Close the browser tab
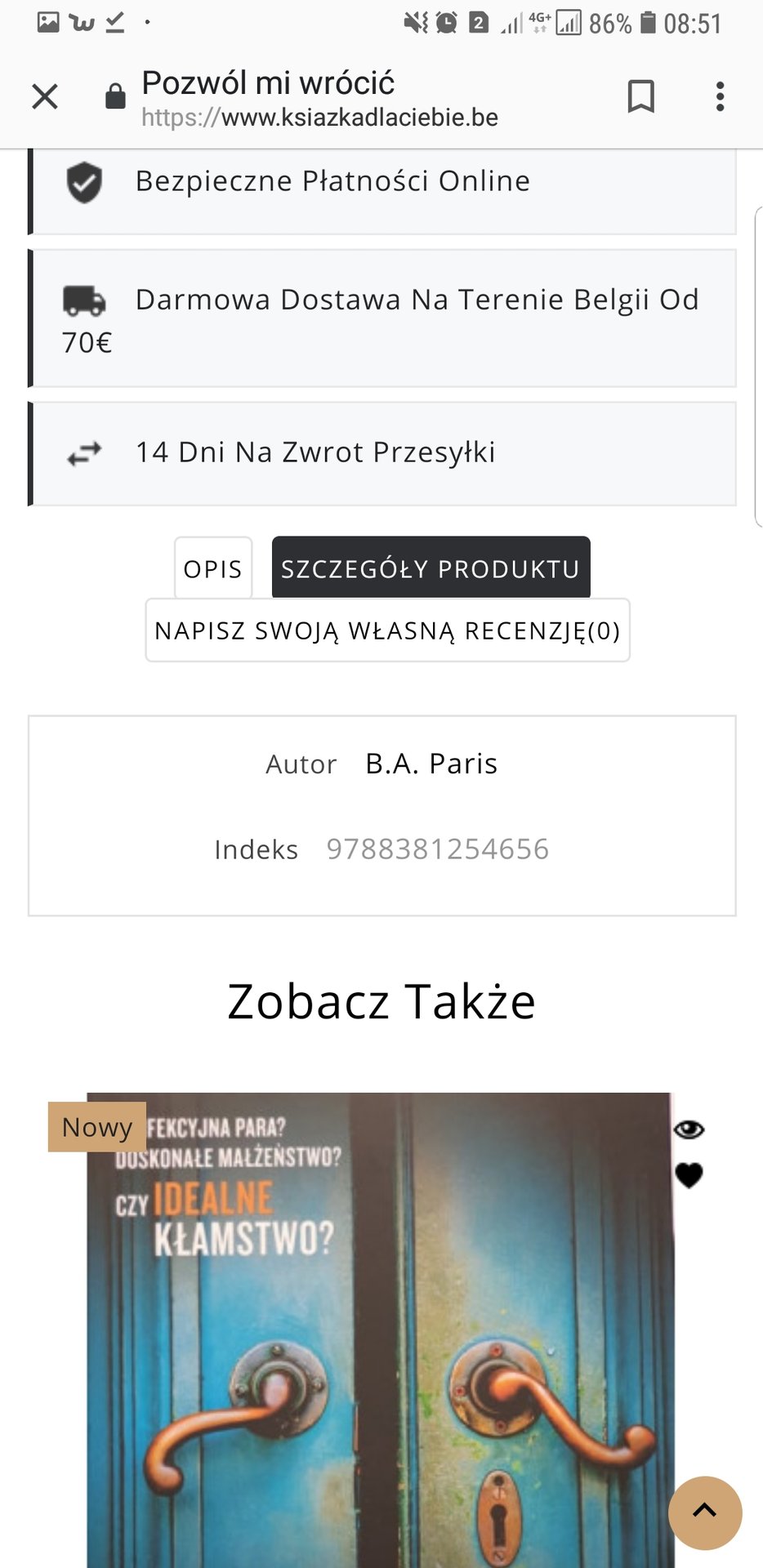The image size is (763, 1568). click(x=45, y=96)
